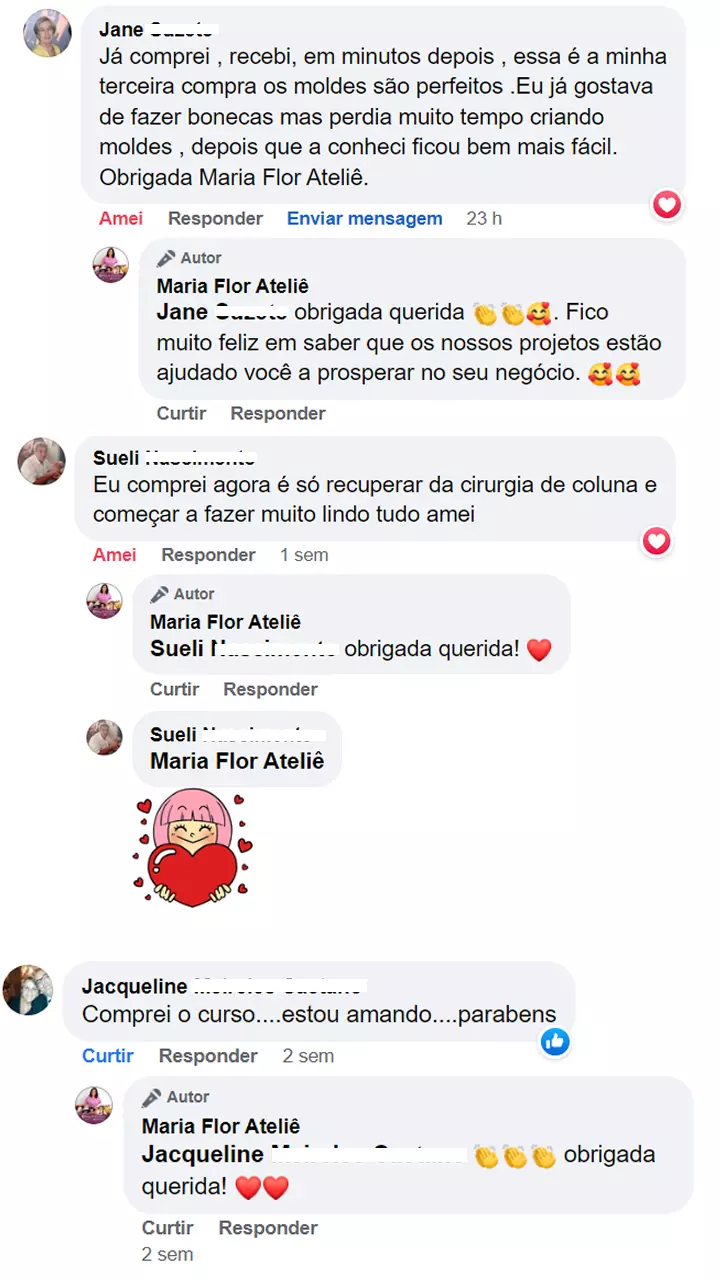Viewport: 720px width, 1280px height.
Task: Tap Responder under the author's reply to Jane
Action: pyautogui.click(x=278, y=413)
